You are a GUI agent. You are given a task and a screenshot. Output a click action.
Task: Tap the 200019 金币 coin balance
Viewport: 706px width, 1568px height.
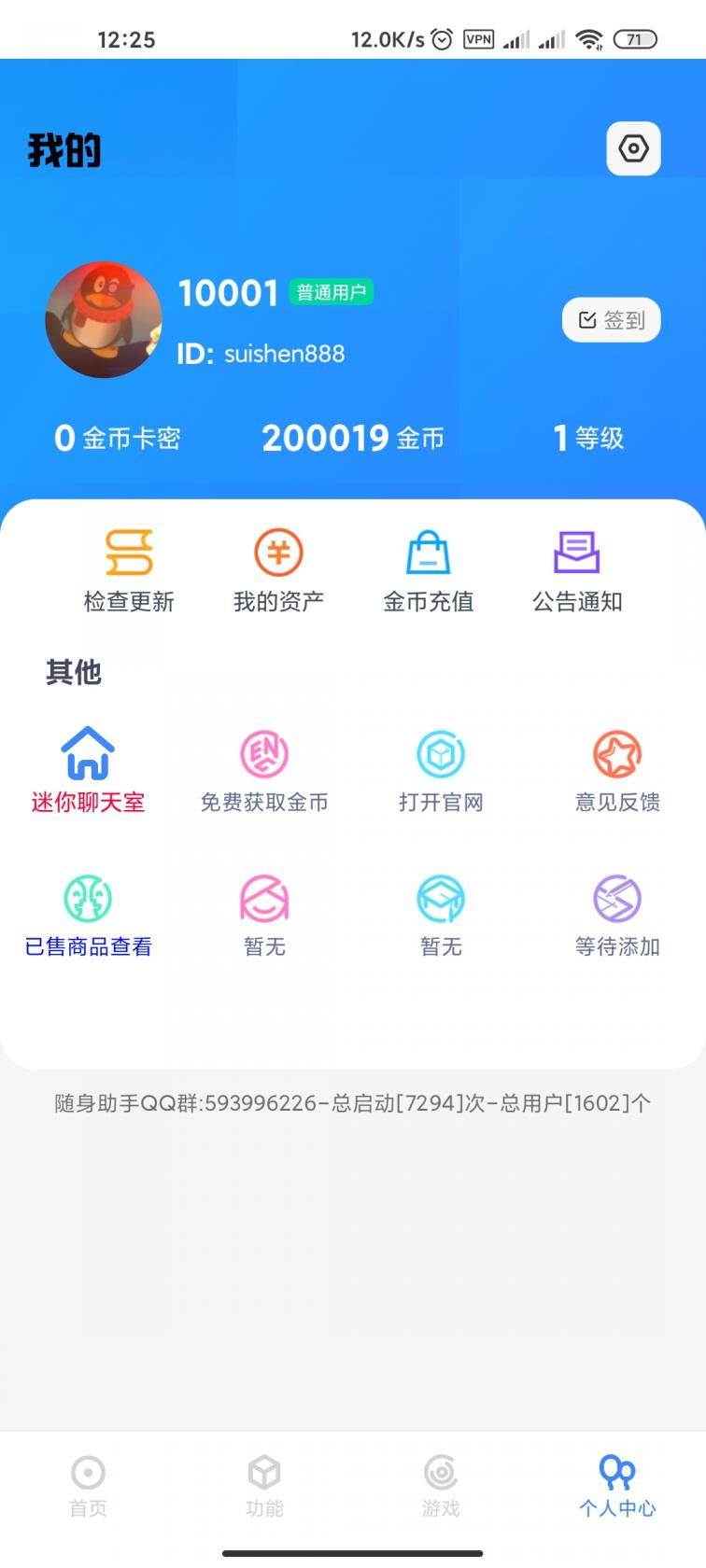[353, 437]
